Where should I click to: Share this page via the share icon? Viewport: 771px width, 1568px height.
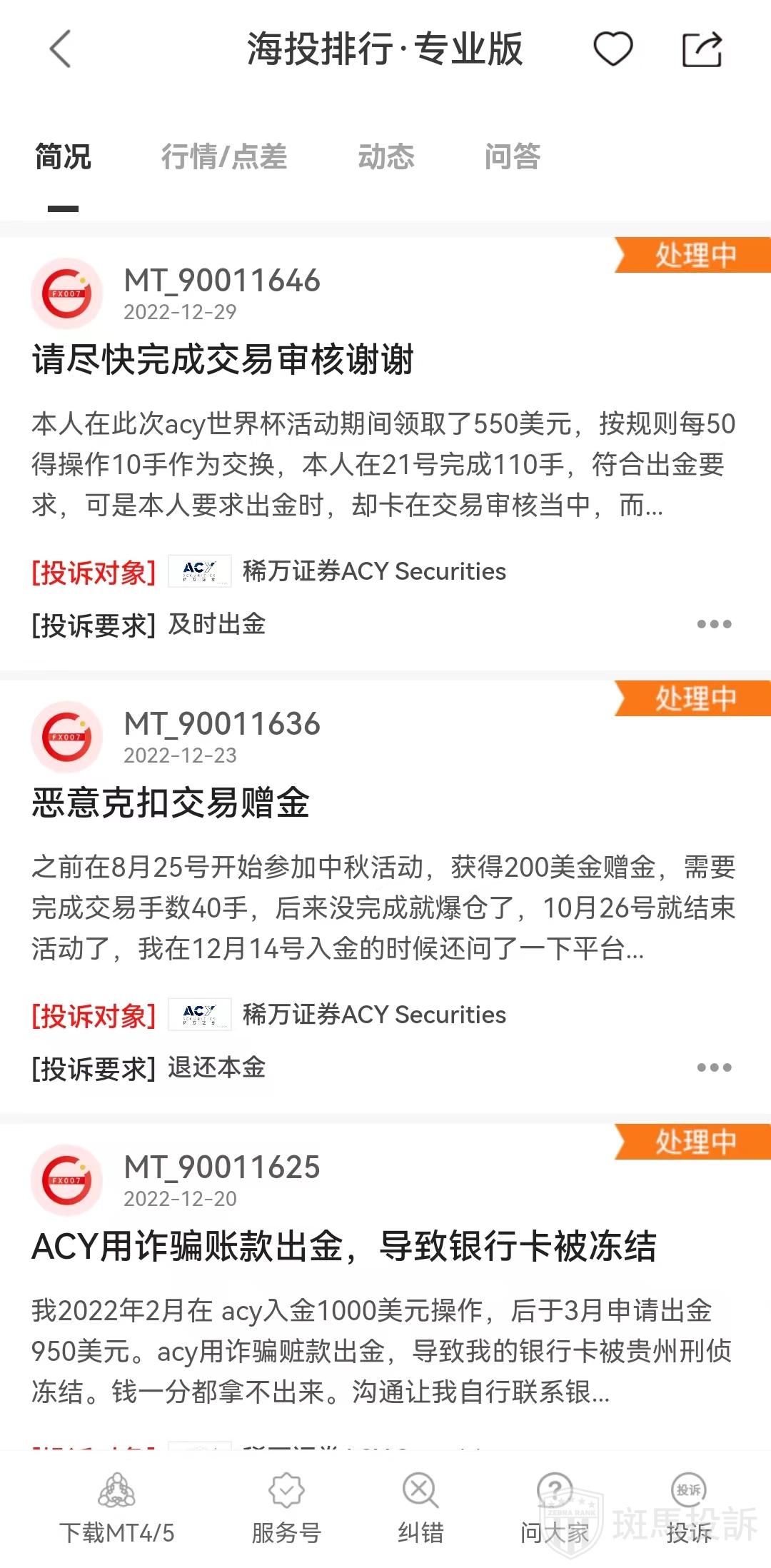coord(702,49)
